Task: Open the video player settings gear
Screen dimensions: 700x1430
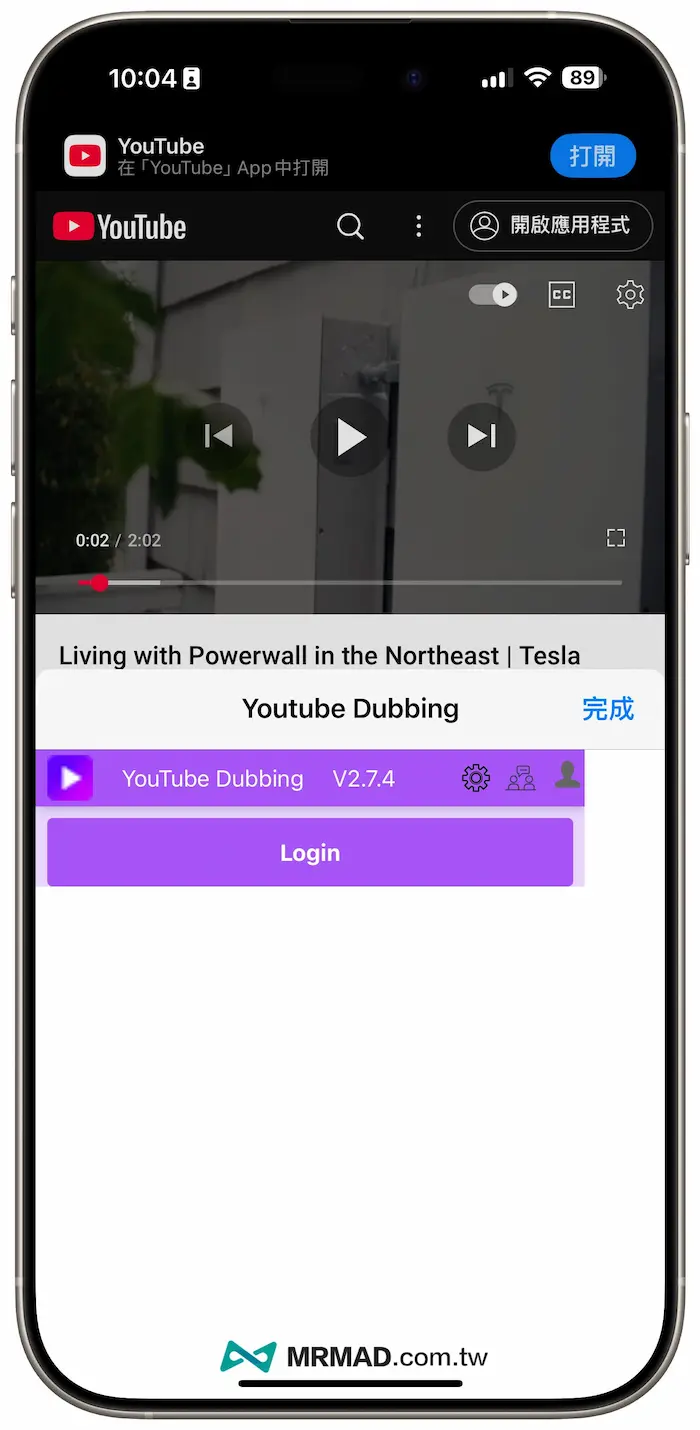Action: tap(629, 294)
